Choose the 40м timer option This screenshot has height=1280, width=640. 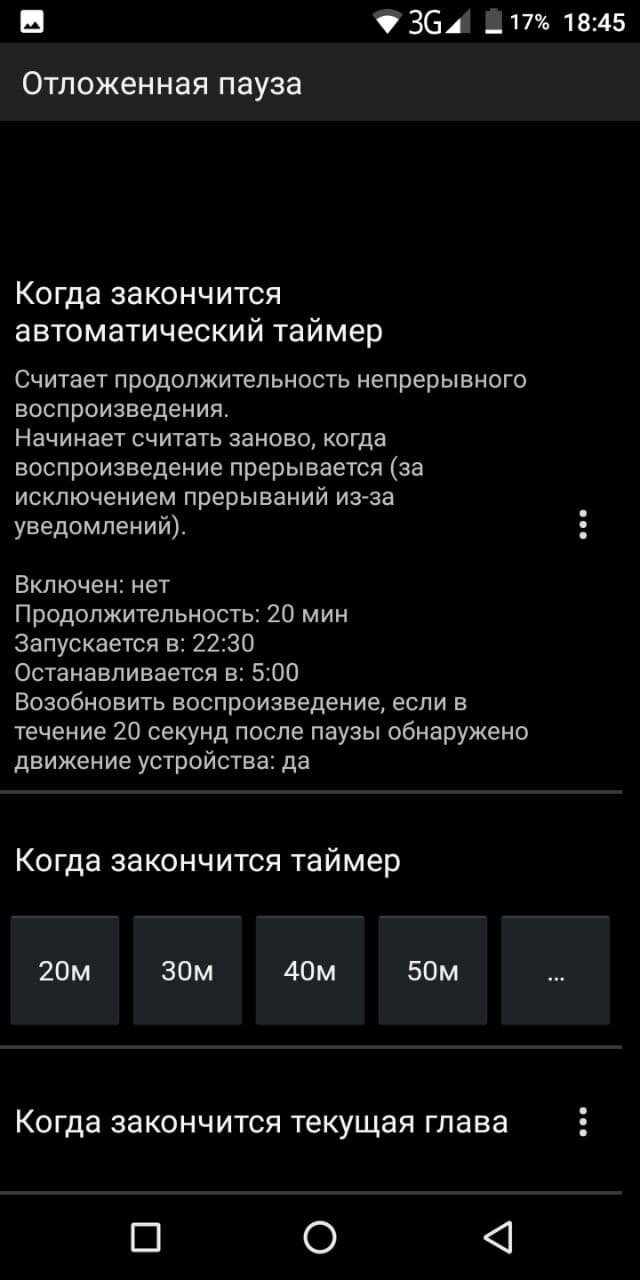(310, 970)
